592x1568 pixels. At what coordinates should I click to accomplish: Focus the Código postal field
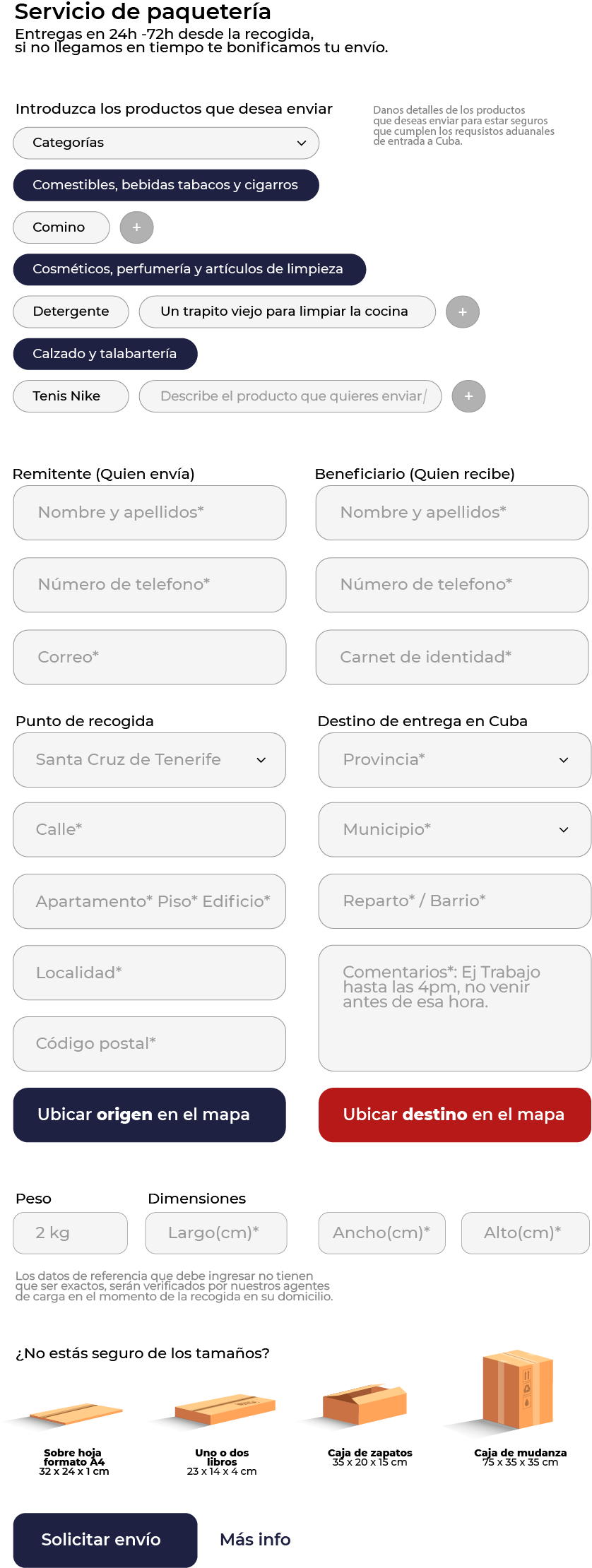[150, 1044]
